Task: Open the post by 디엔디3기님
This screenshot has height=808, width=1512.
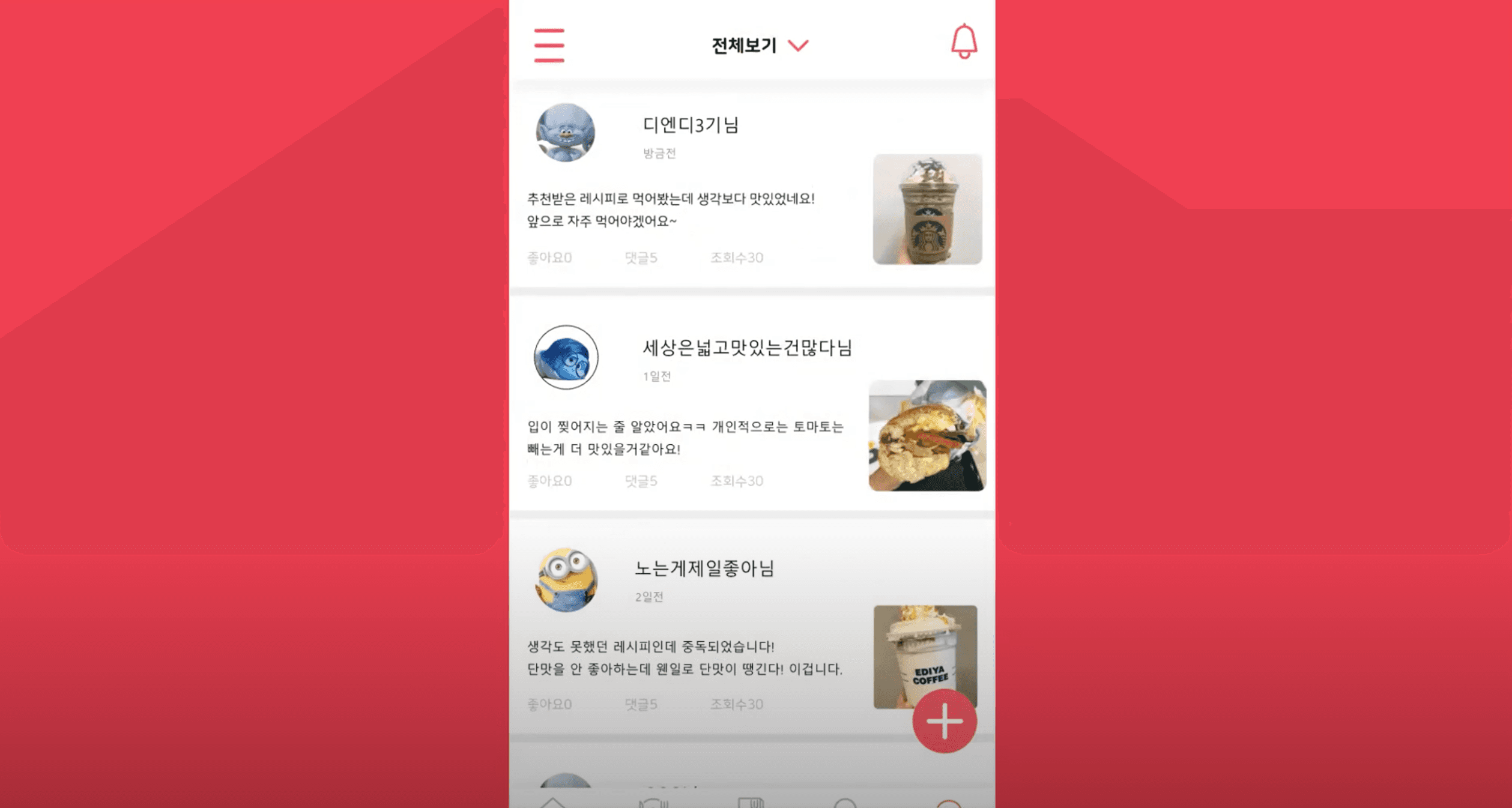Action: [670, 210]
